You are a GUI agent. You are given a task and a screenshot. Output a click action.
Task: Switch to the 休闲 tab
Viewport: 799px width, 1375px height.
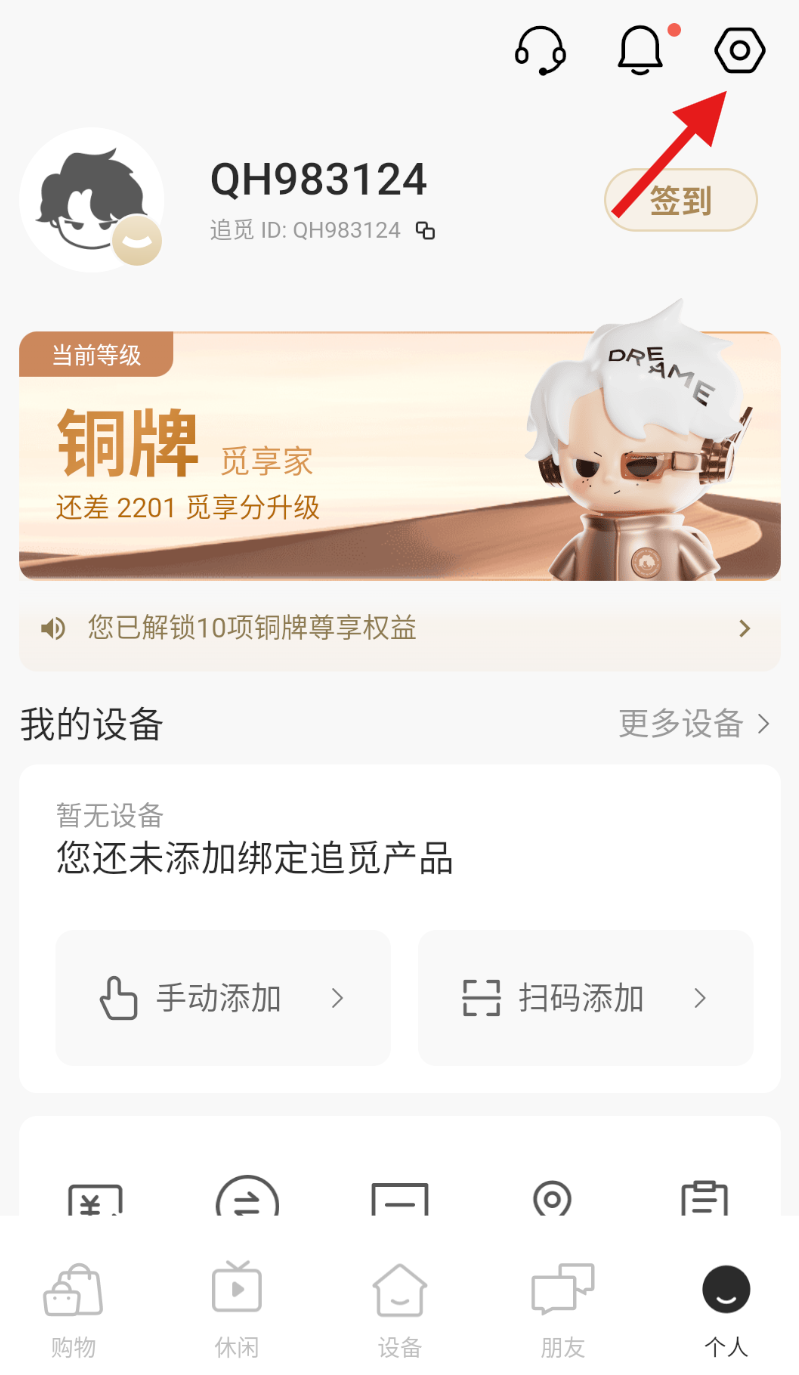236,1309
